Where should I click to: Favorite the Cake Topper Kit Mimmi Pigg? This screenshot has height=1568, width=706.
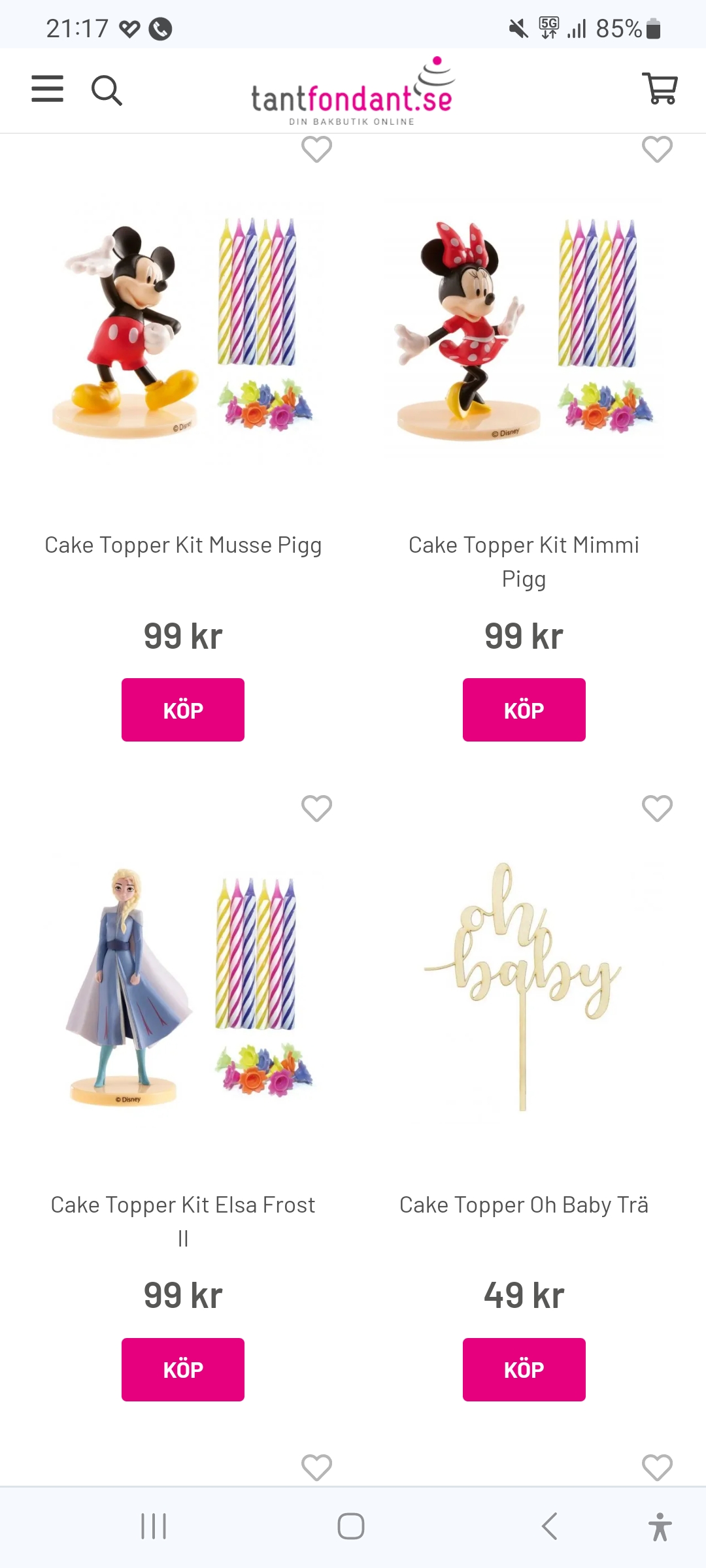[x=657, y=150]
